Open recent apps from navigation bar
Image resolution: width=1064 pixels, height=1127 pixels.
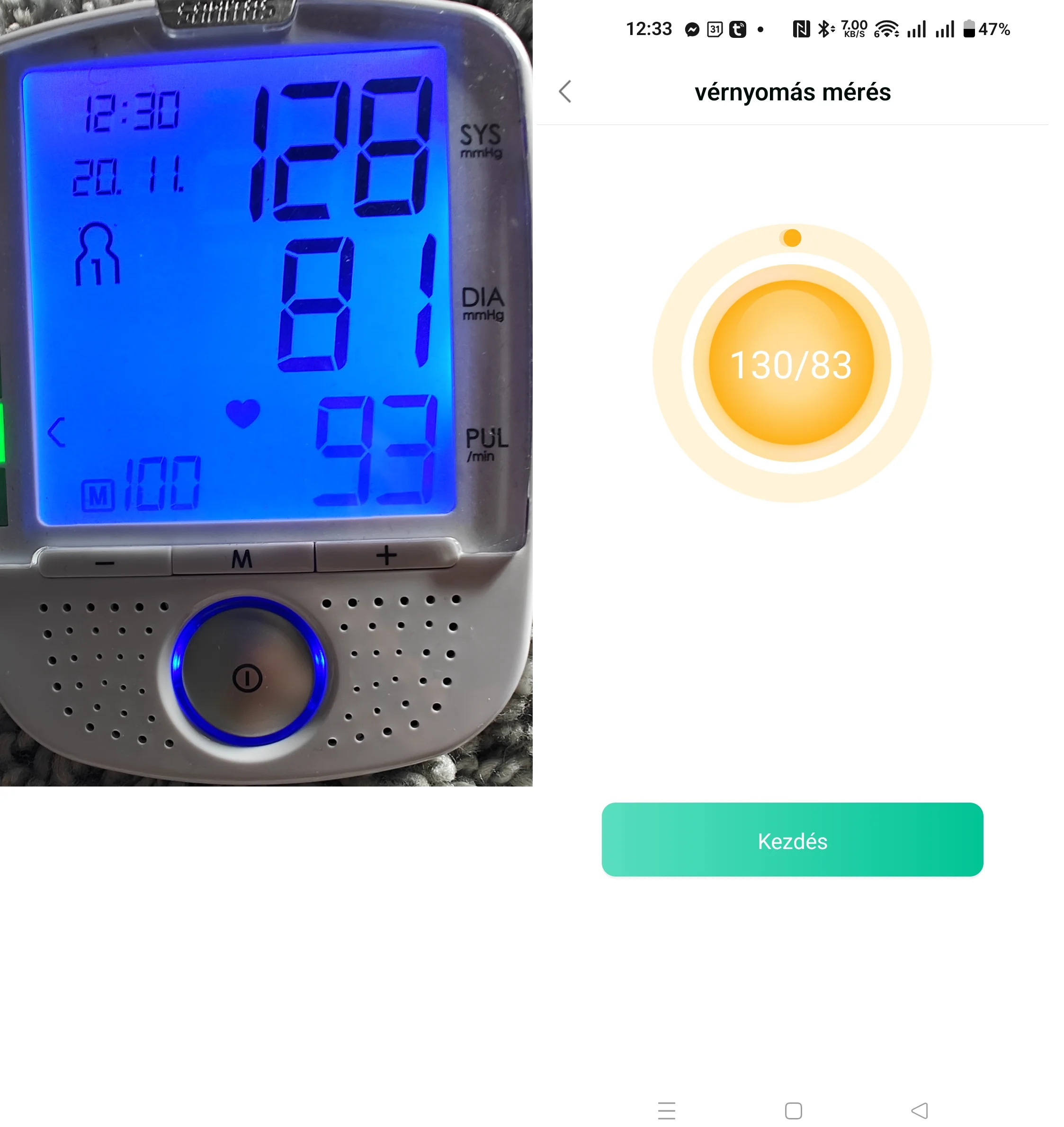[x=667, y=1109]
